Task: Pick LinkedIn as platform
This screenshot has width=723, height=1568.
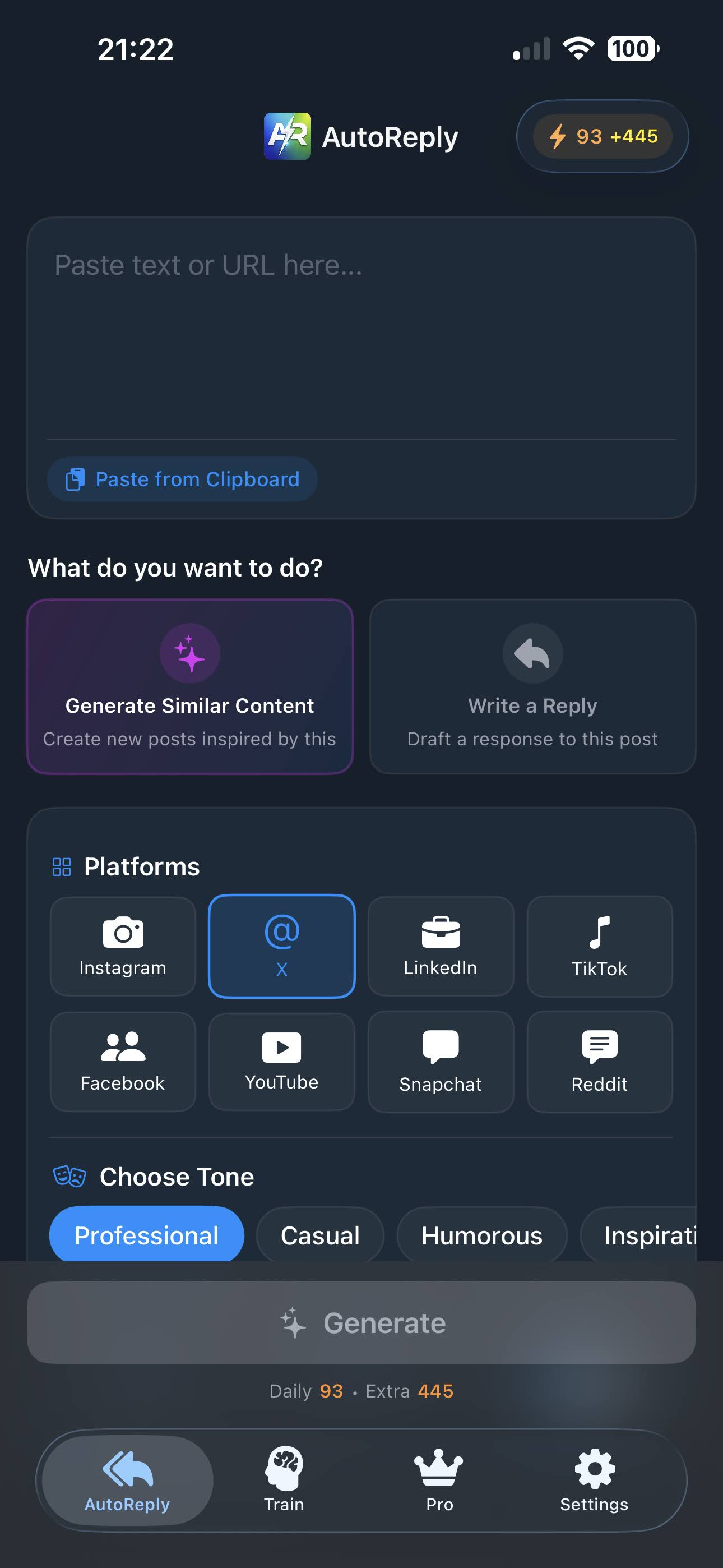Action: (441, 946)
